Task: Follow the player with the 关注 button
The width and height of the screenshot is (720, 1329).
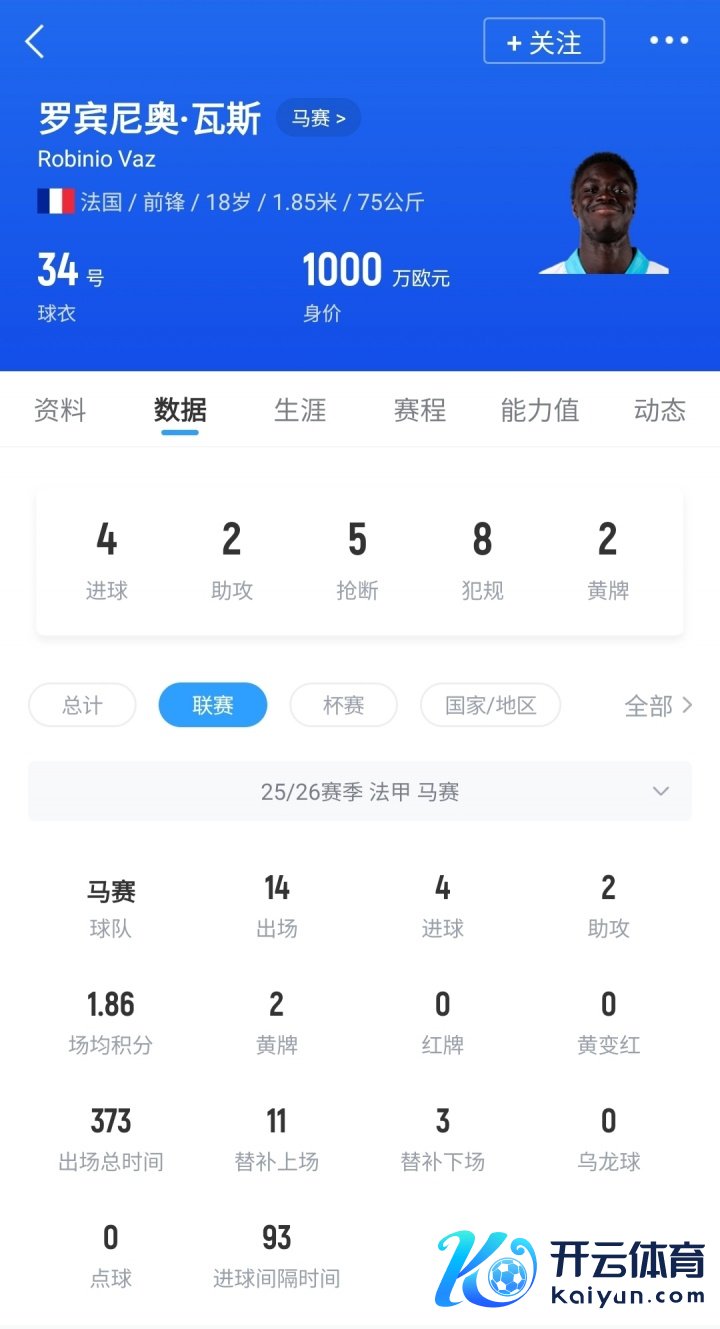Action: point(544,42)
